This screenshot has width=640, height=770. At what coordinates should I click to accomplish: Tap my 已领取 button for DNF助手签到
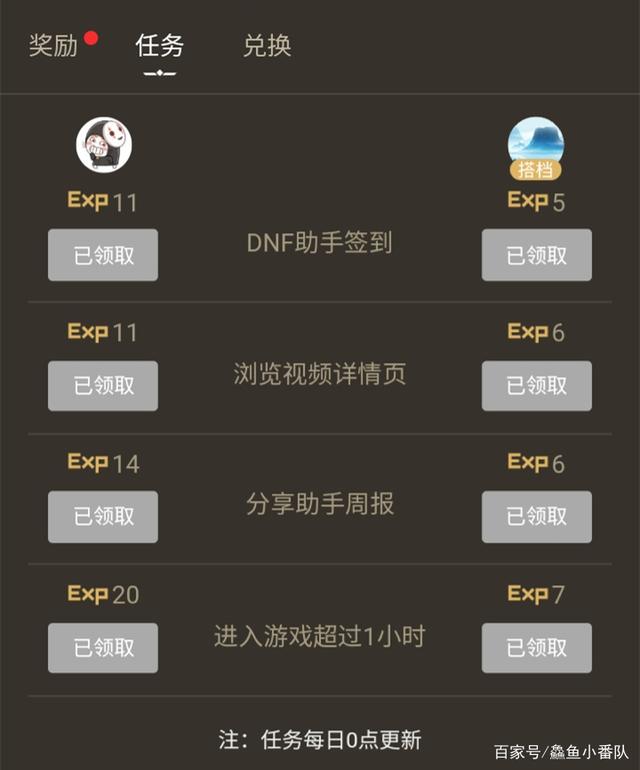pyautogui.click(x=103, y=255)
